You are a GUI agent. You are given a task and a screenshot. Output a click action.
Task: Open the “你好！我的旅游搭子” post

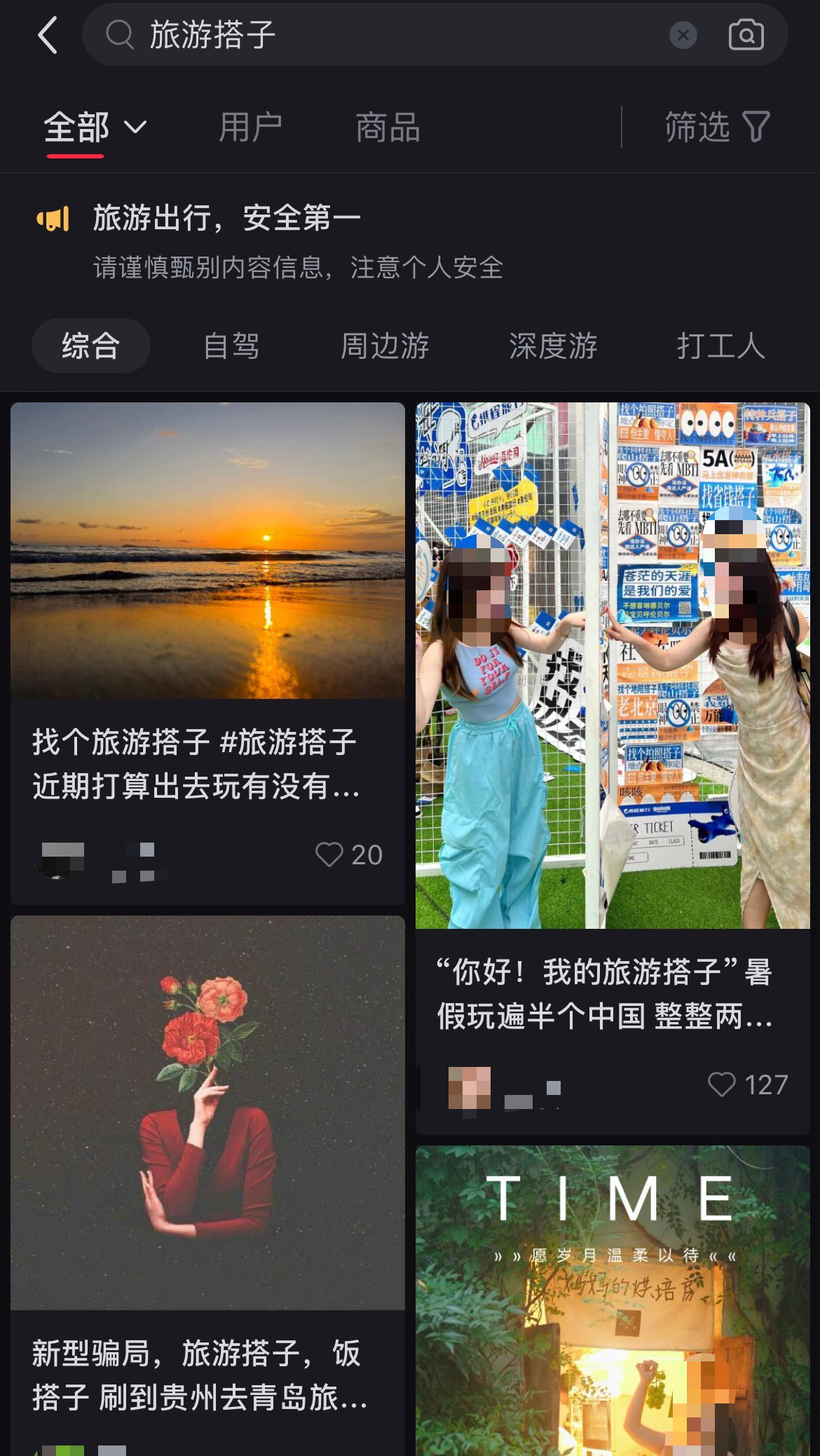[x=613, y=666]
